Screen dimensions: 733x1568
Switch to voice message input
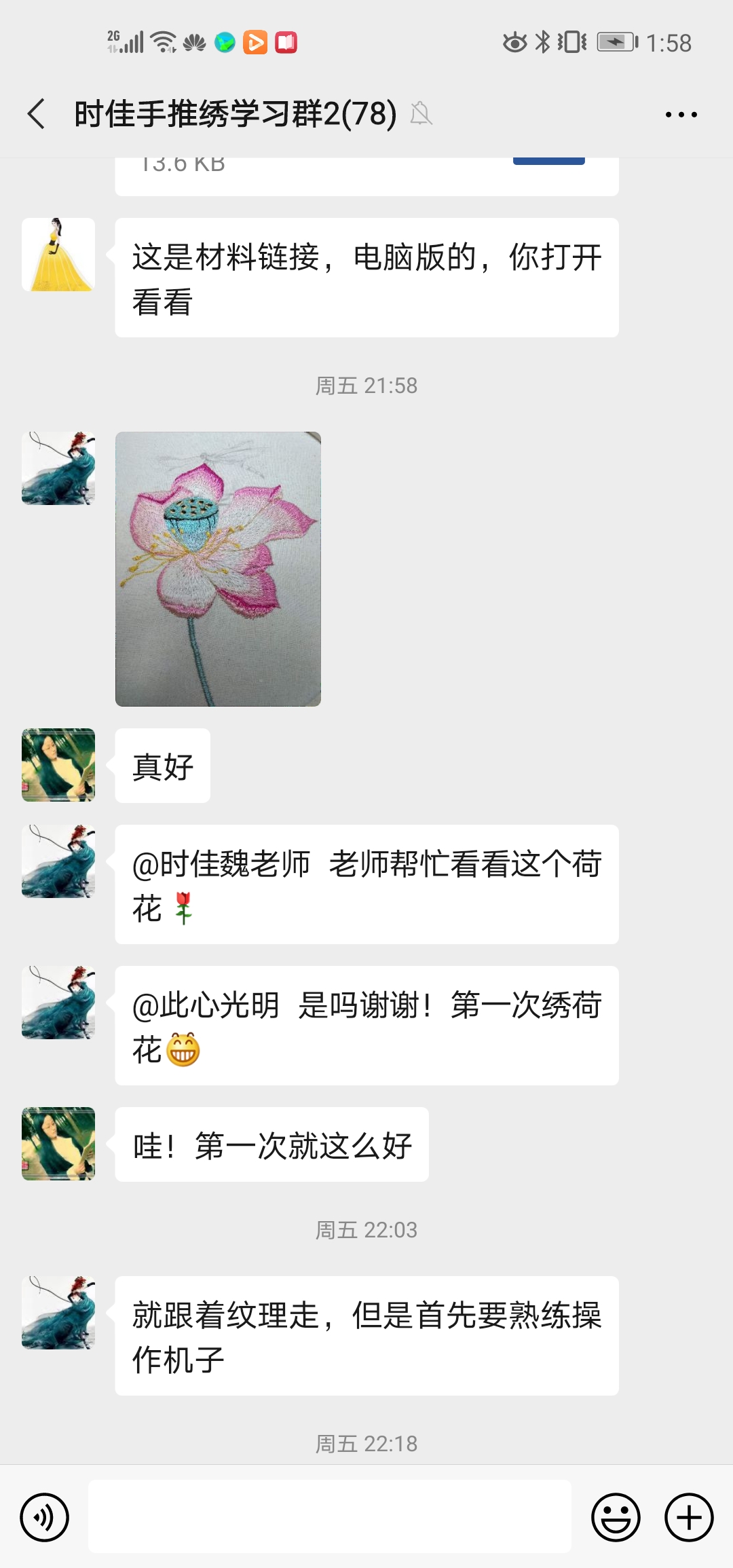pos(45,1517)
